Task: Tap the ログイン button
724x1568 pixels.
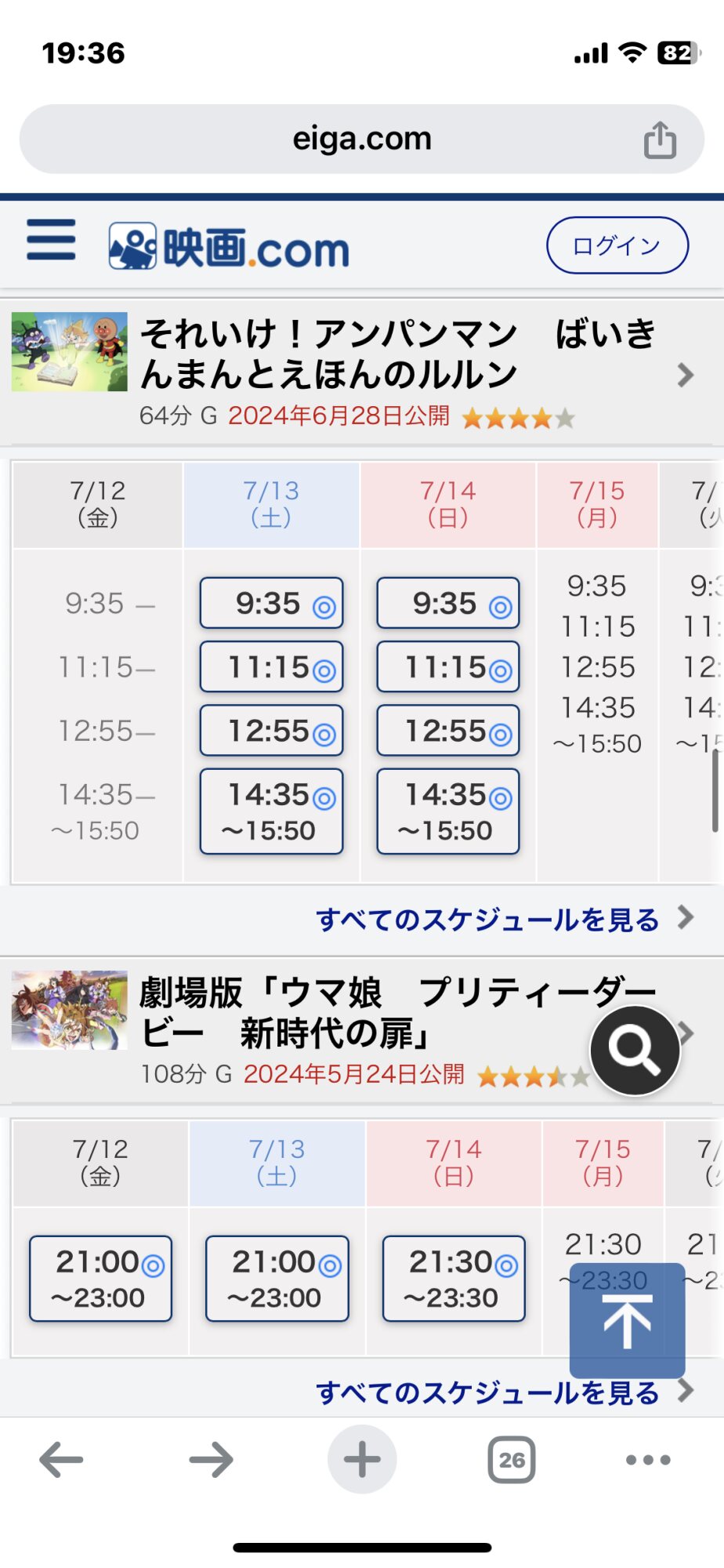Action: (x=617, y=245)
